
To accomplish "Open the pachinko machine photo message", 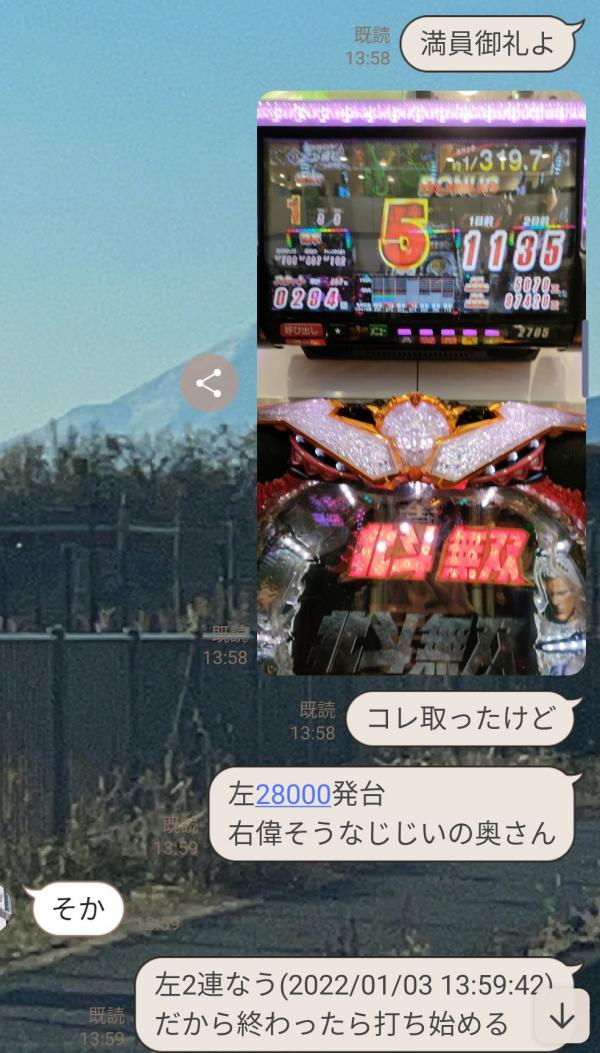I will pyautogui.click(x=421, y=383).
